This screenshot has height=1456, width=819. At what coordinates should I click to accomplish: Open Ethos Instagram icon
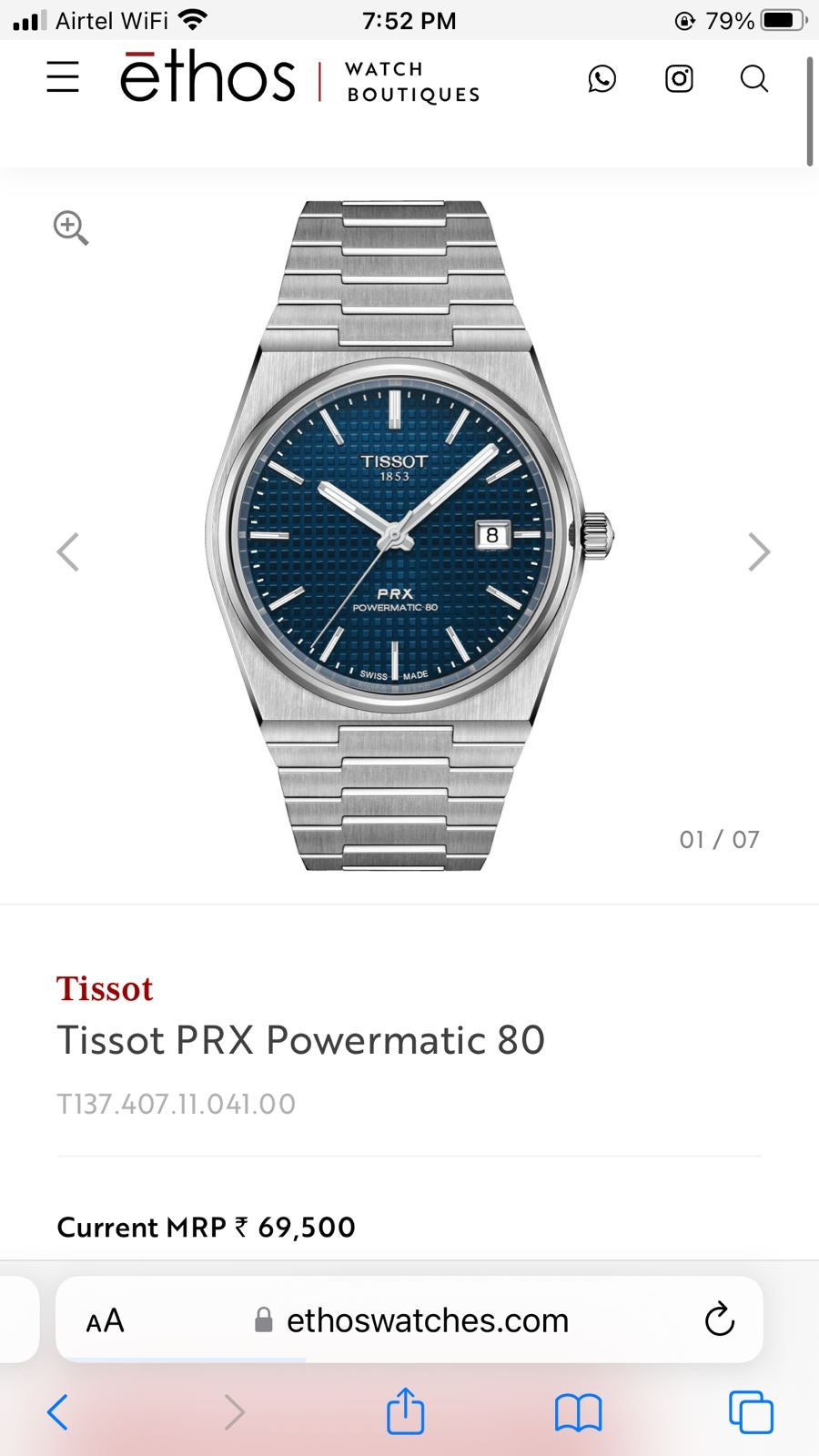679,79
